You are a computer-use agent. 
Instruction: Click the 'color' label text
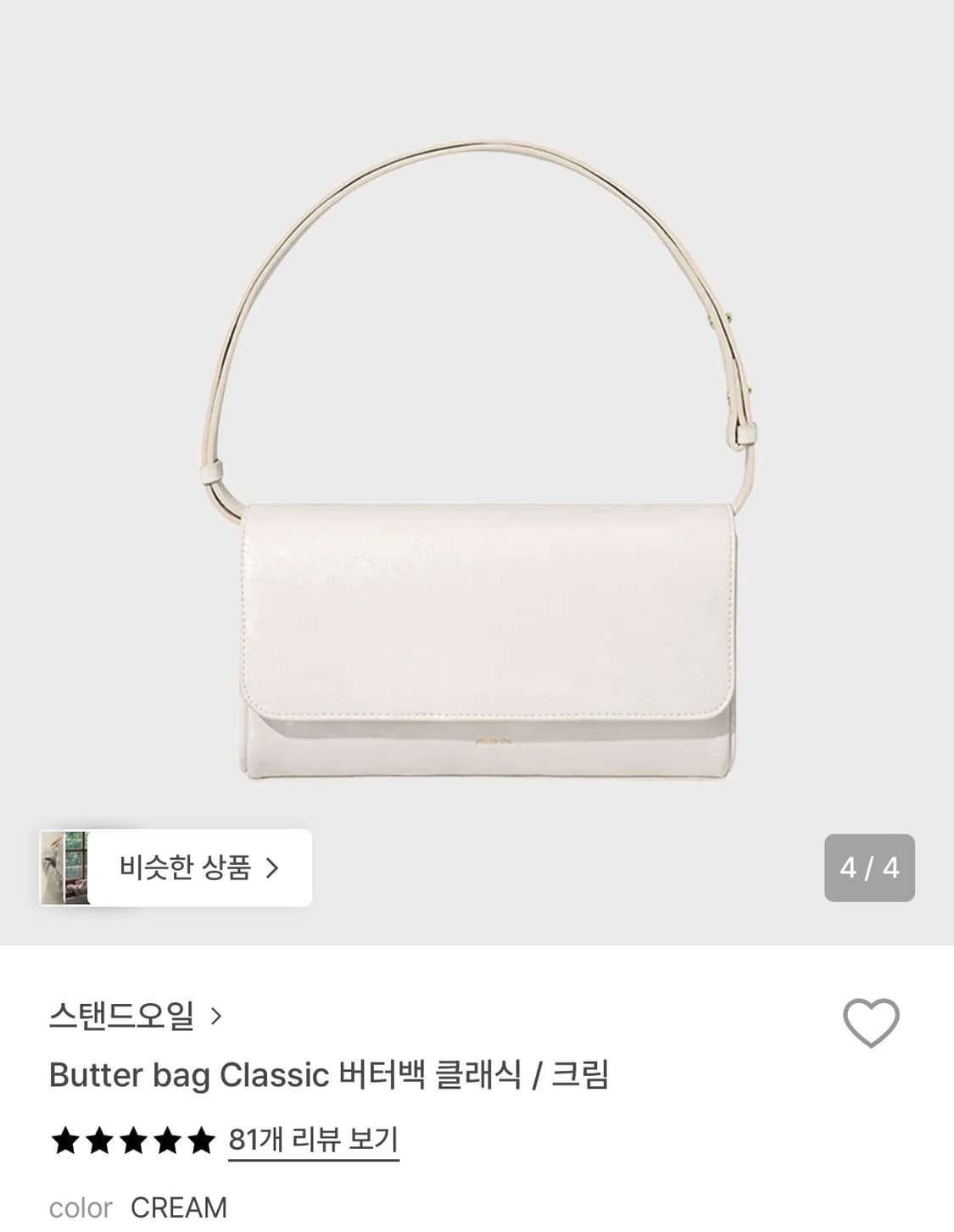81,1207
